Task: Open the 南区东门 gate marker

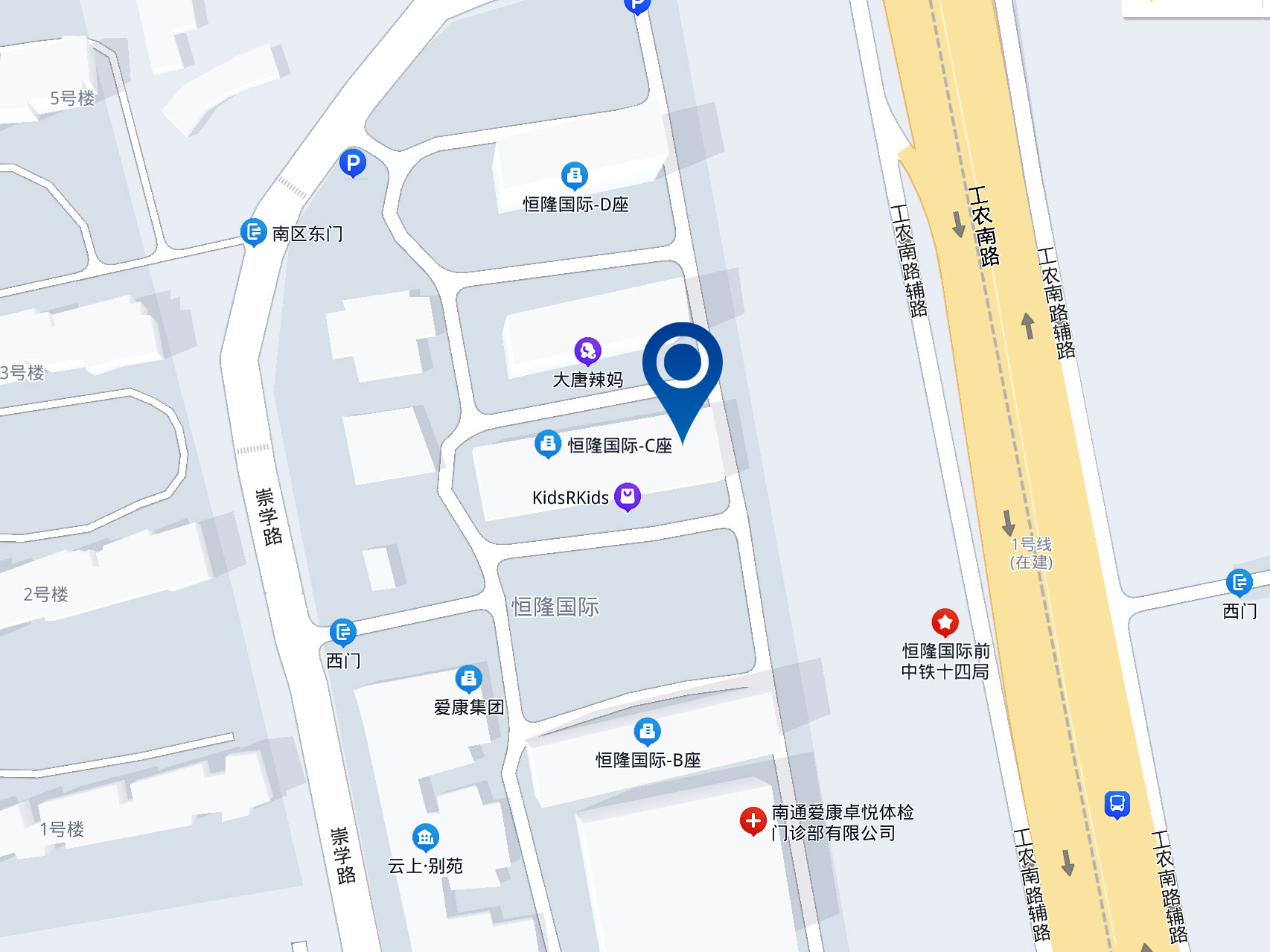Action: pos(253,232)
